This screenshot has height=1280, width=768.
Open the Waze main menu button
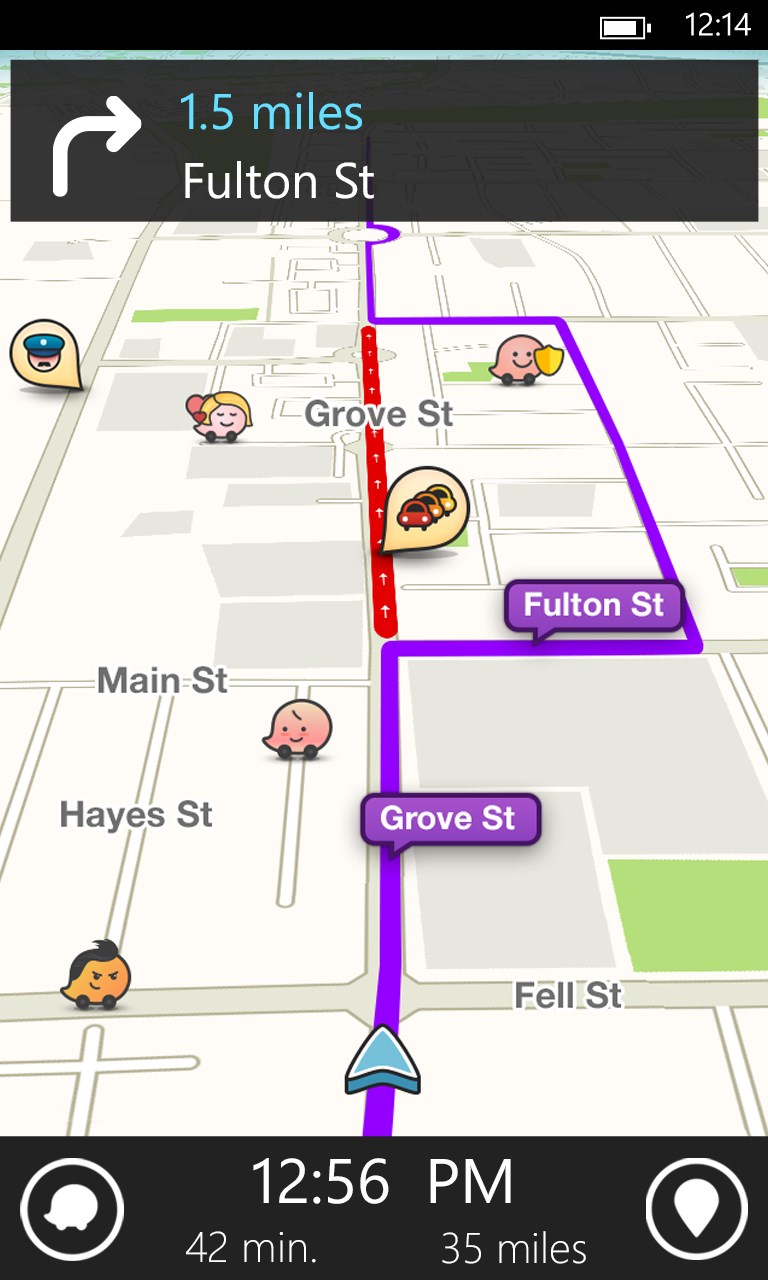pyautogui.click(x=72, y=1210)
